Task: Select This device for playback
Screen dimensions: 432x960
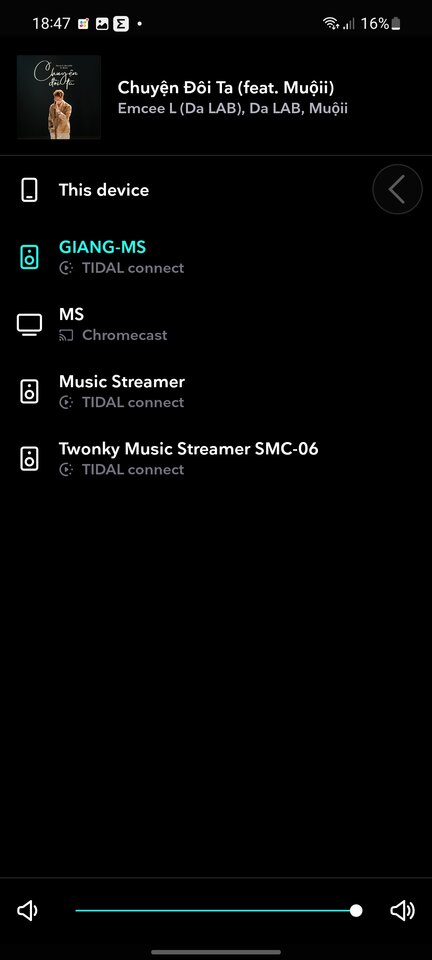Action: 216,190
